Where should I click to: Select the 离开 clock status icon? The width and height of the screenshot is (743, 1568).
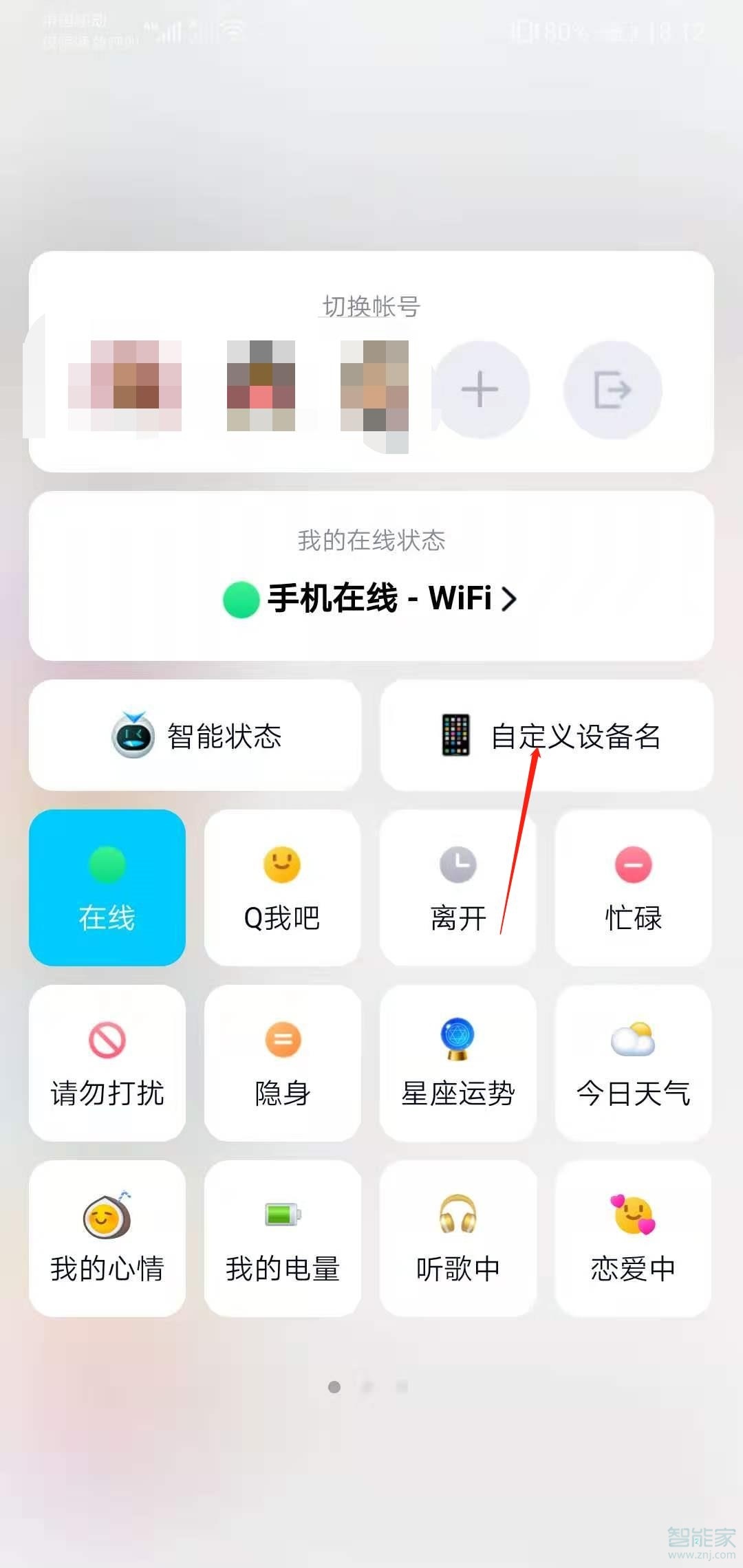(457, 887)
